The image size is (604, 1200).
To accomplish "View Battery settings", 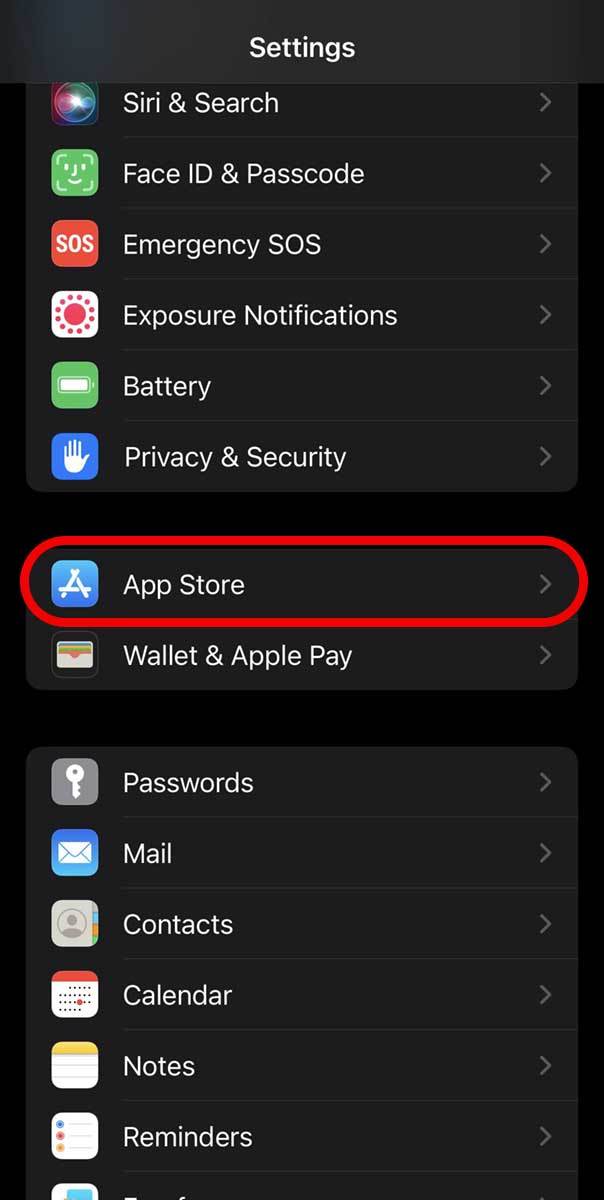I will [300, 387].
